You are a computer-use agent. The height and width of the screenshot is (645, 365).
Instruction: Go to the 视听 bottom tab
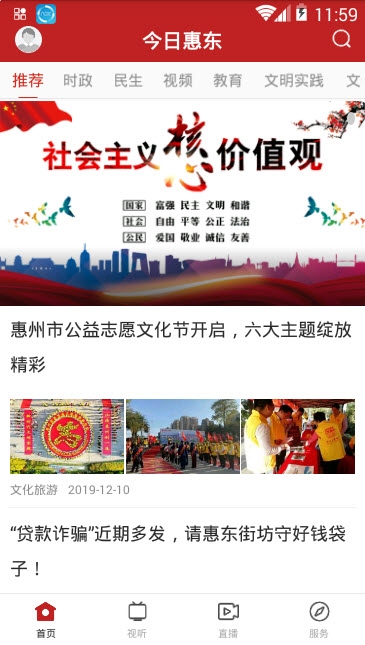coord(137,620)
